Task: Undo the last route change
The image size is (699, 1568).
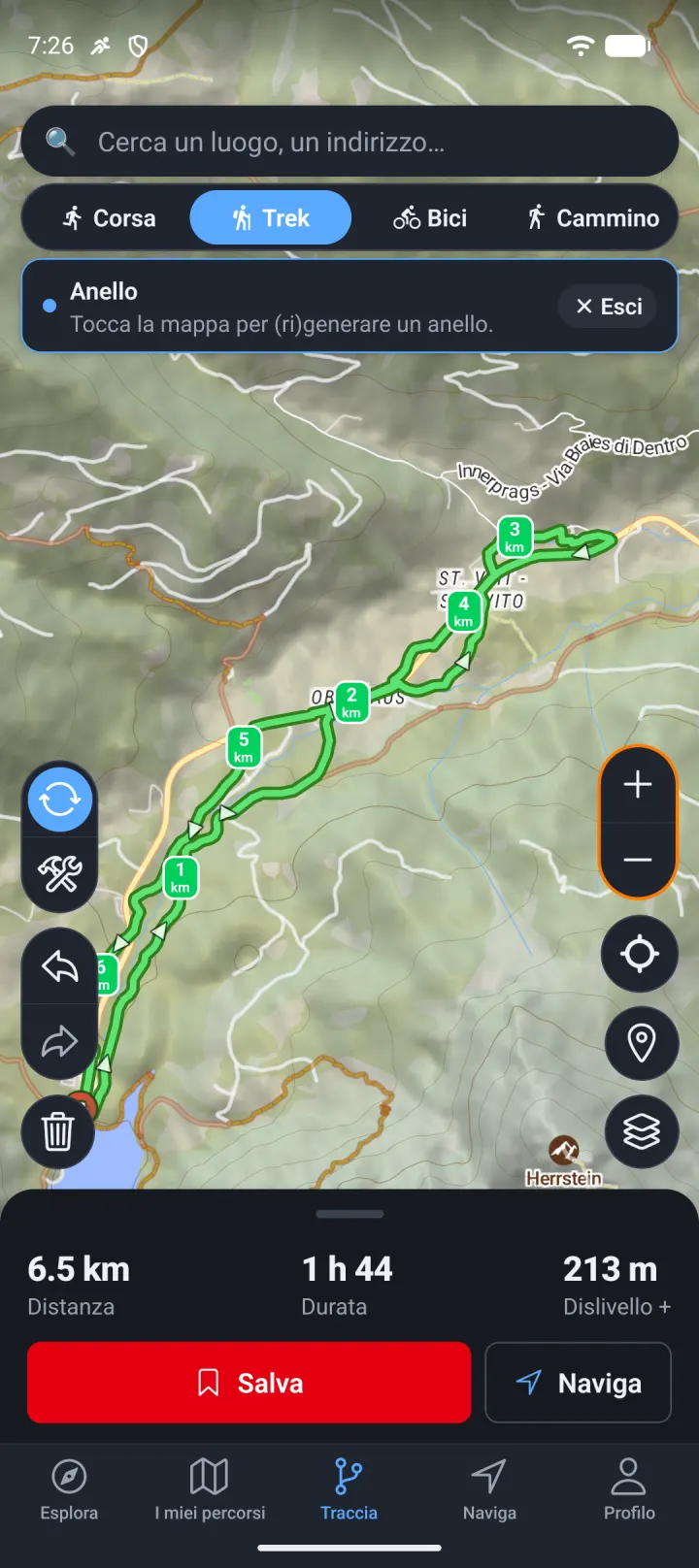Action: click(60, 966)
